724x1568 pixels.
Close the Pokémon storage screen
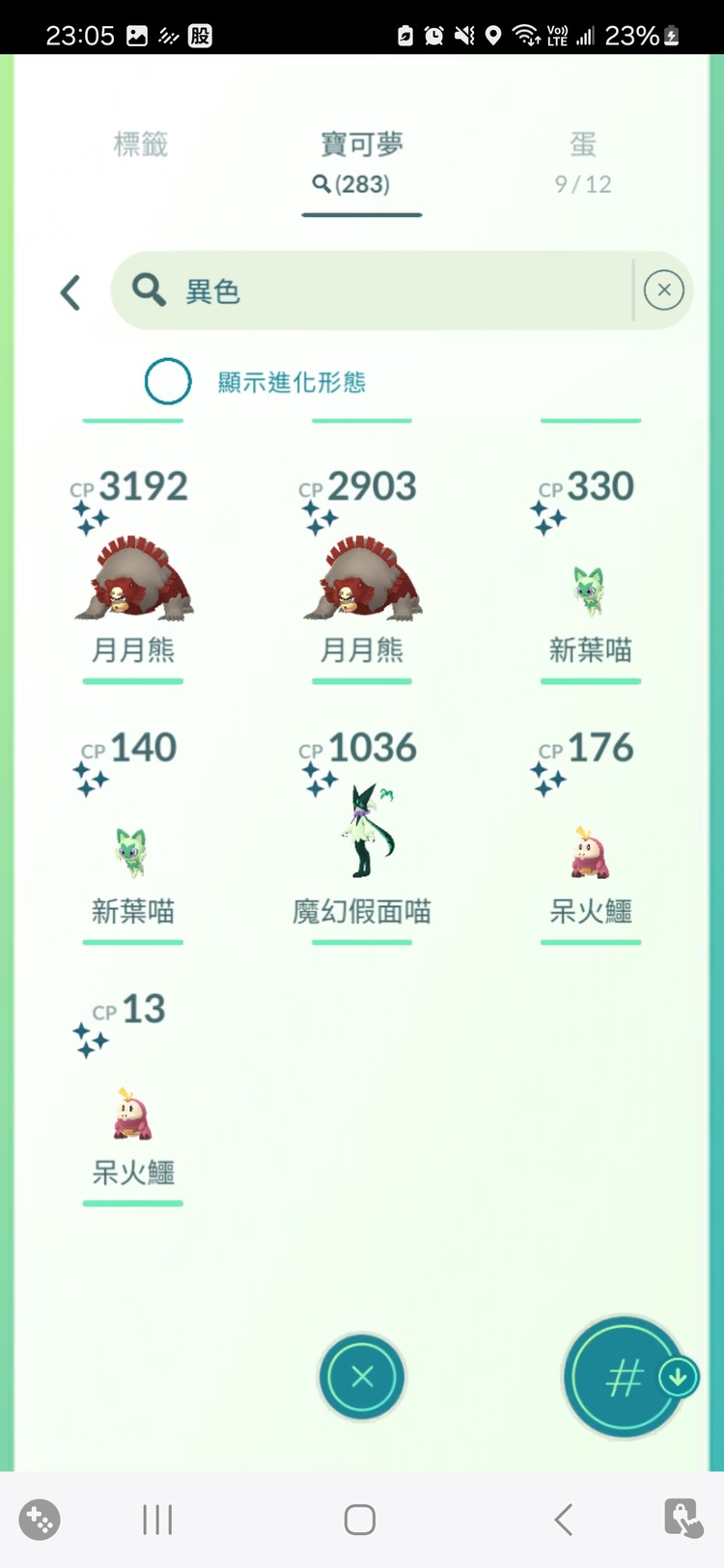coord(362,1377)
